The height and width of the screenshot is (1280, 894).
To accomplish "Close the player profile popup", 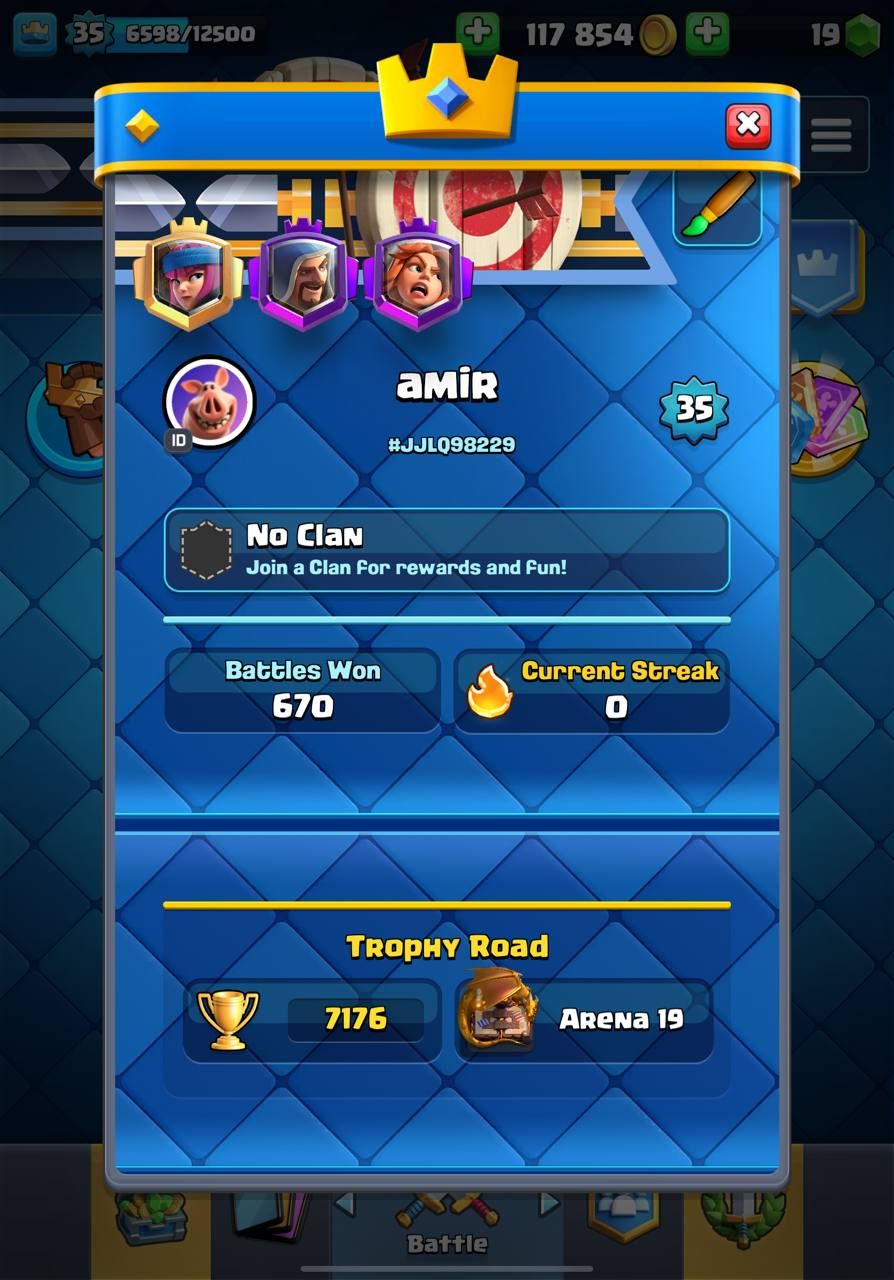I will 747,126.
